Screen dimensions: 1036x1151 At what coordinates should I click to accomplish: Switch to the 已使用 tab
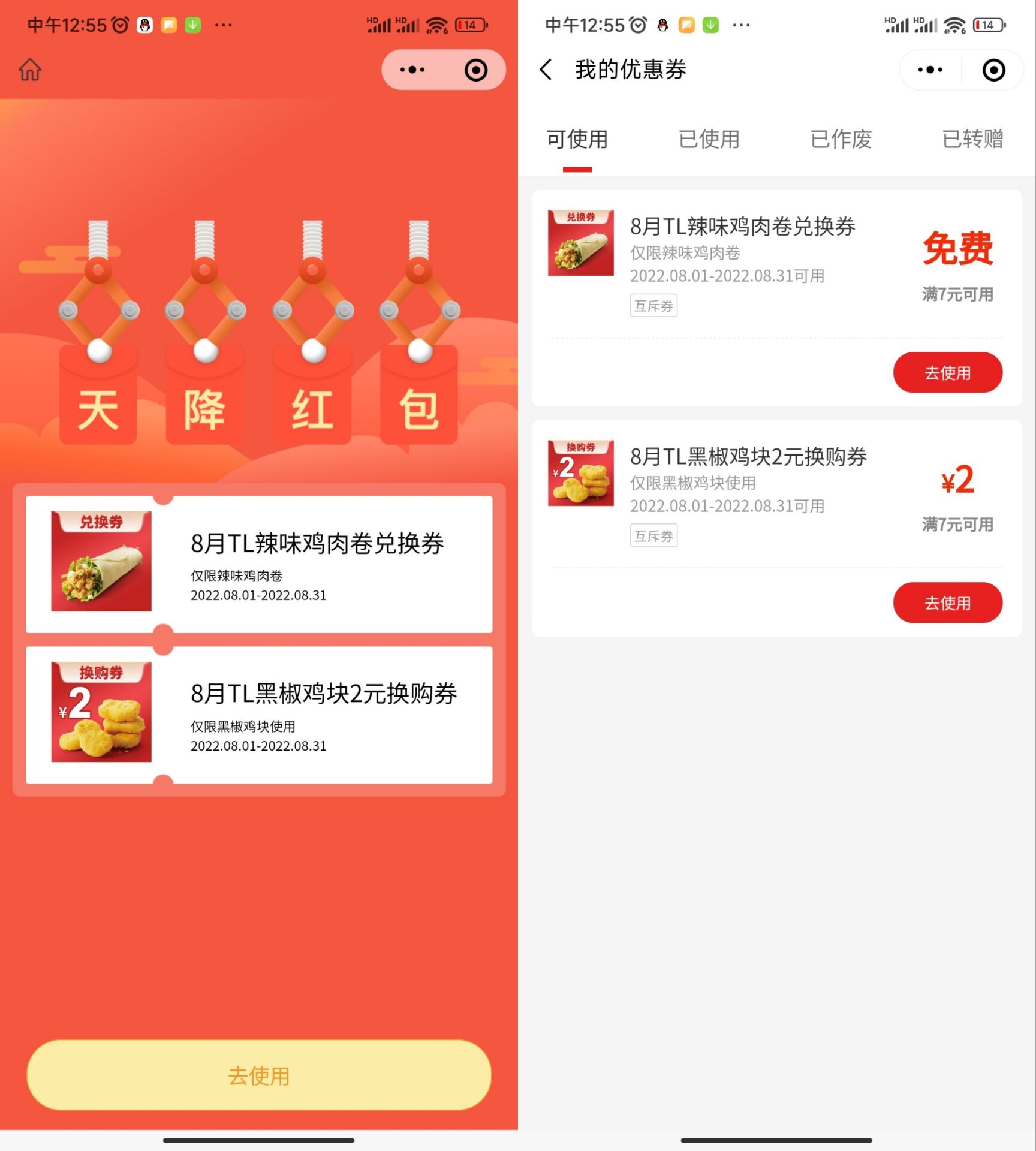(x=709, y=139)
